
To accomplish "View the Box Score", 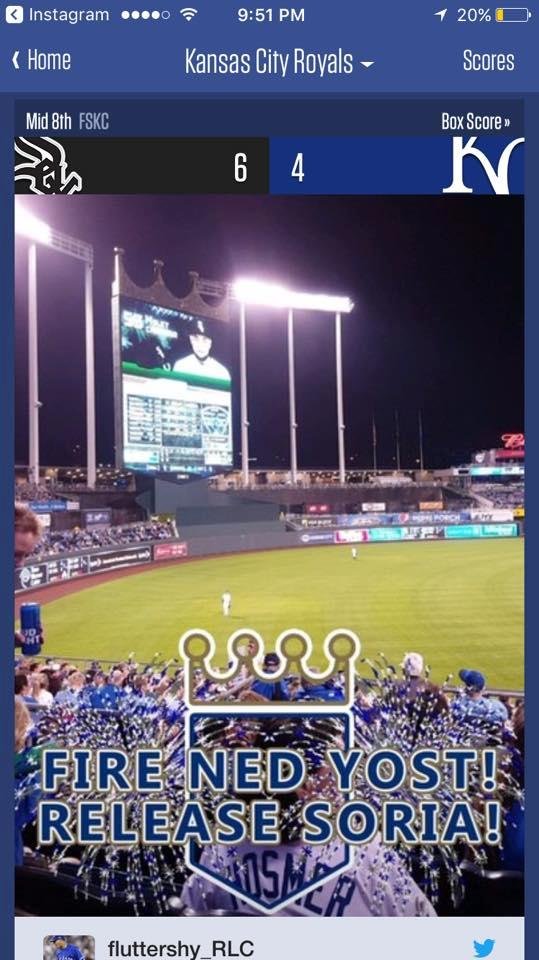I will (475, 122).
